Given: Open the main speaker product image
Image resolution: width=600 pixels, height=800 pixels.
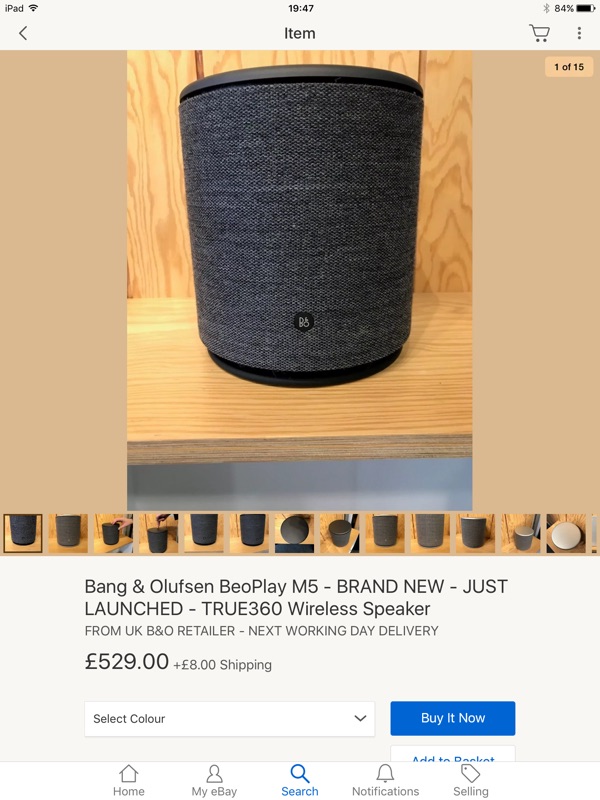Looking at the screenshot, I should (299, 280).
